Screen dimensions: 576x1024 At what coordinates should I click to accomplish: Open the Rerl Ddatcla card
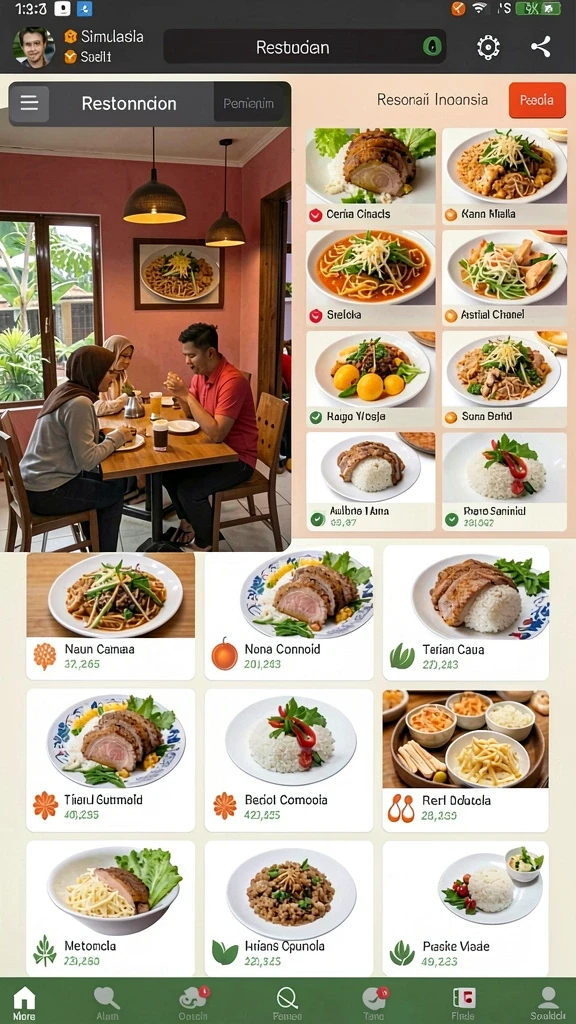pyautogui.click(x=466, y=760)
